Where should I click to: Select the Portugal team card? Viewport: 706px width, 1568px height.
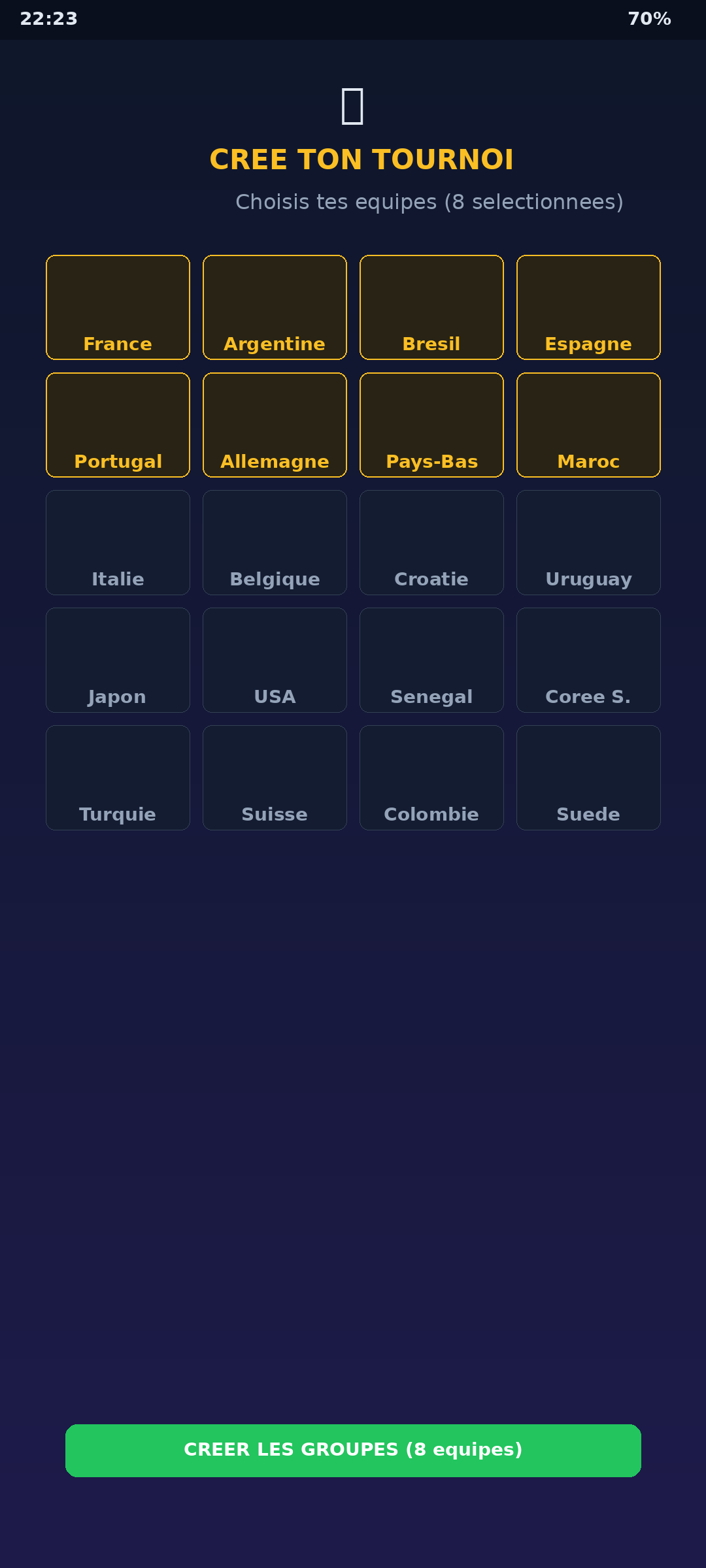pos(118,425)
